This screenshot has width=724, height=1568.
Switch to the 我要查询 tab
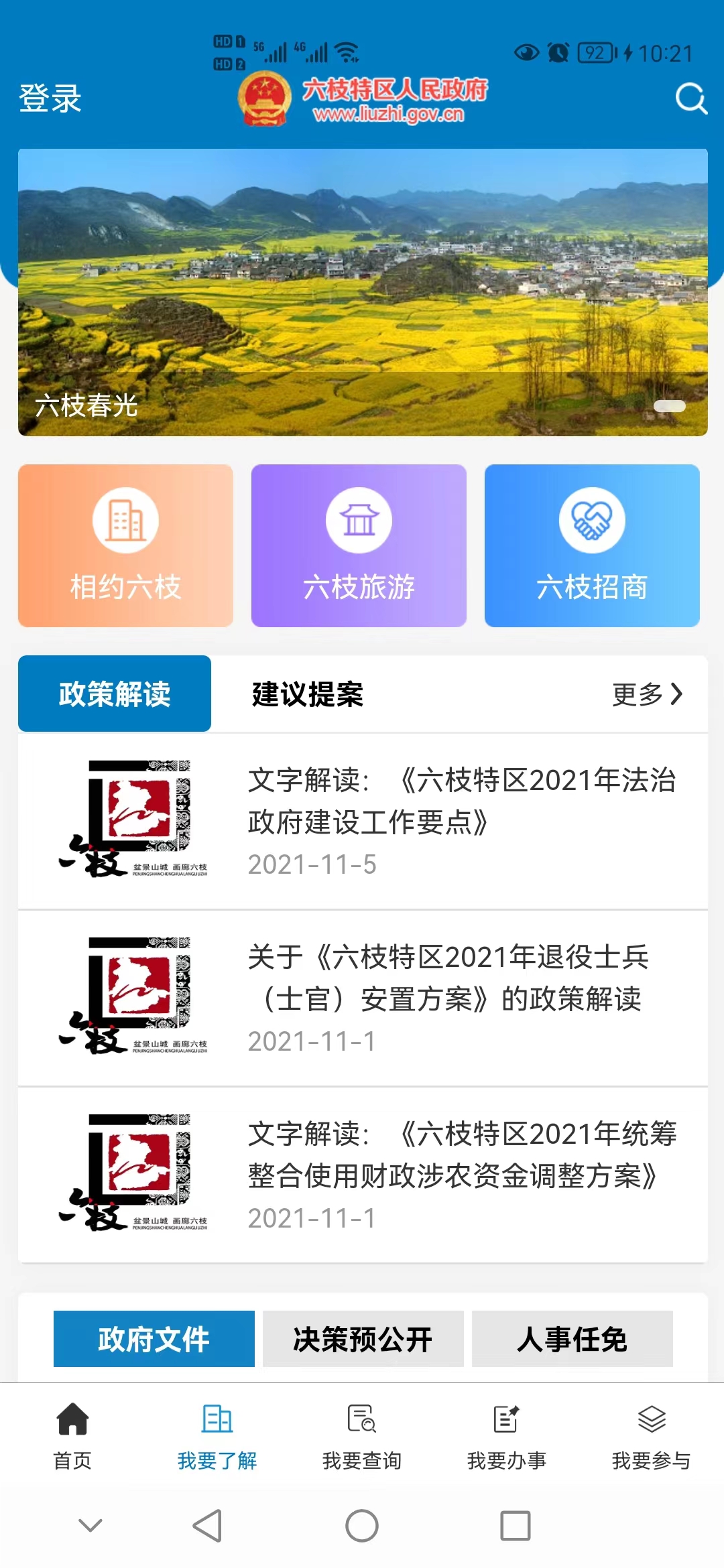pyautogui.click(x=362, y=1434)
